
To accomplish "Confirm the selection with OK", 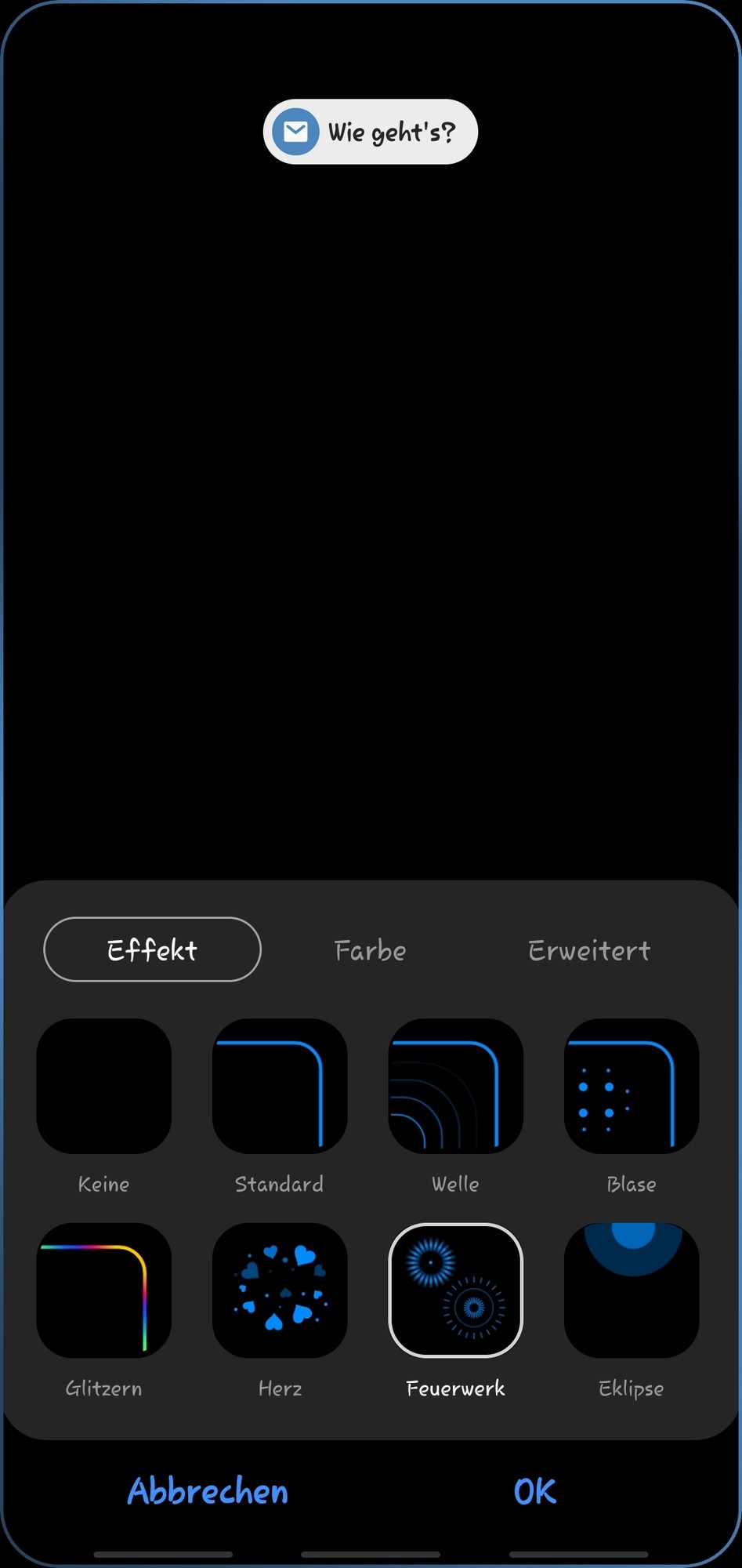I will (535, 1491).
